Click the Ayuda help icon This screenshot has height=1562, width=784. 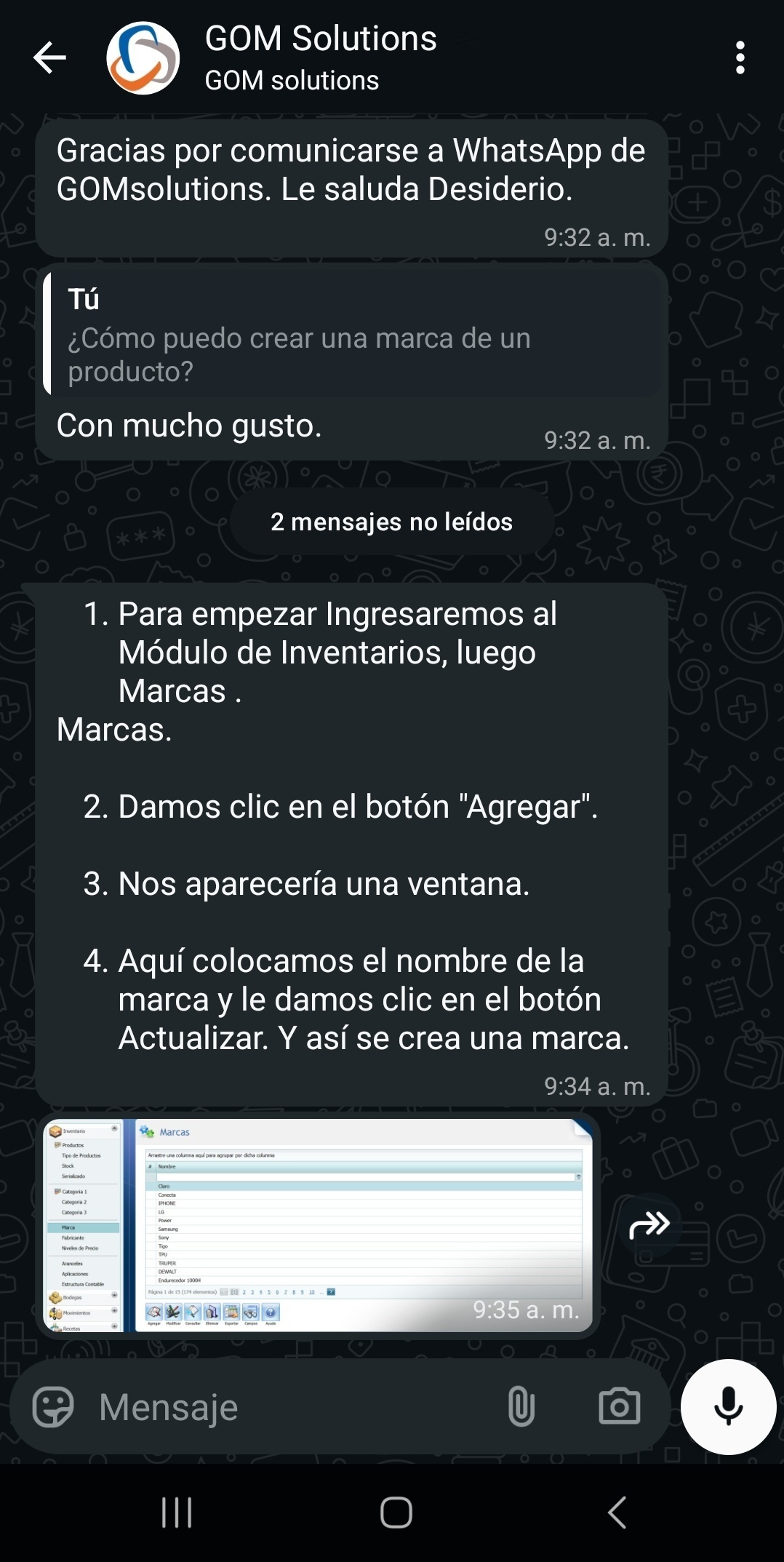click(x=270, y=1310)
